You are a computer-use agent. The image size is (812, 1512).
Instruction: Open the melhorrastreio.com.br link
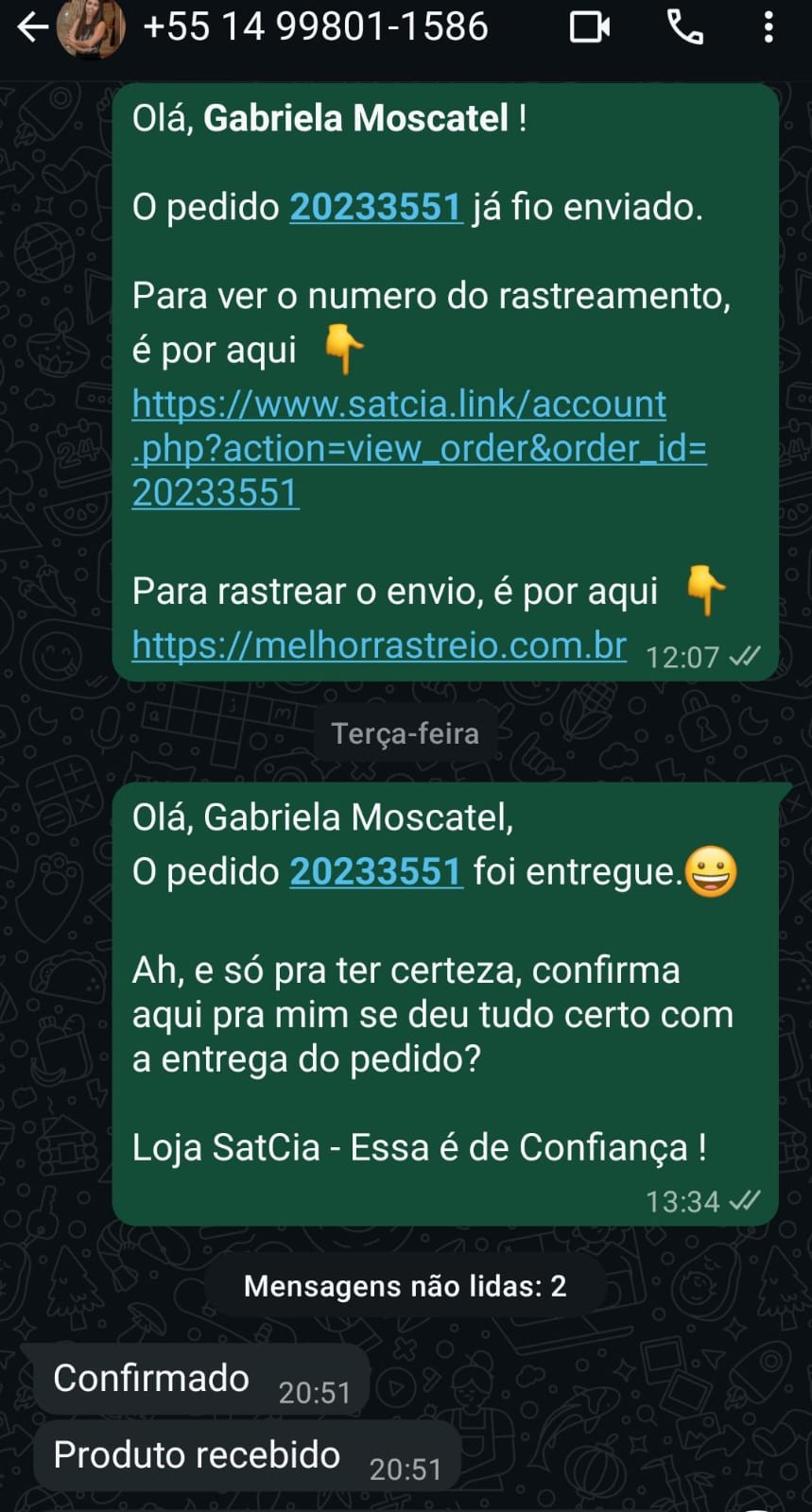click(379, 645)
